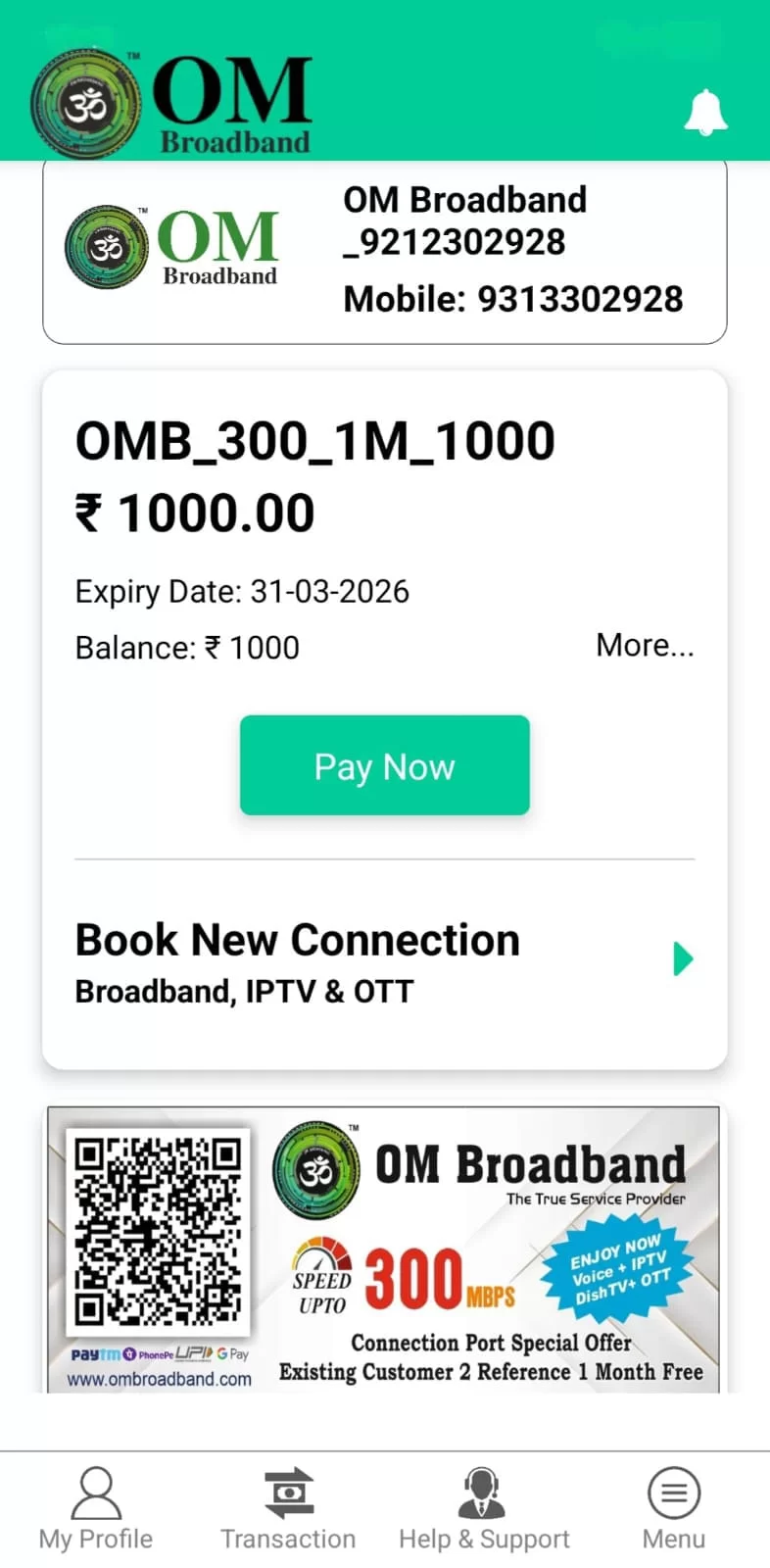Tap the Paytm icon on the banner
770x1568 pixels.
tap(94, 1353)
